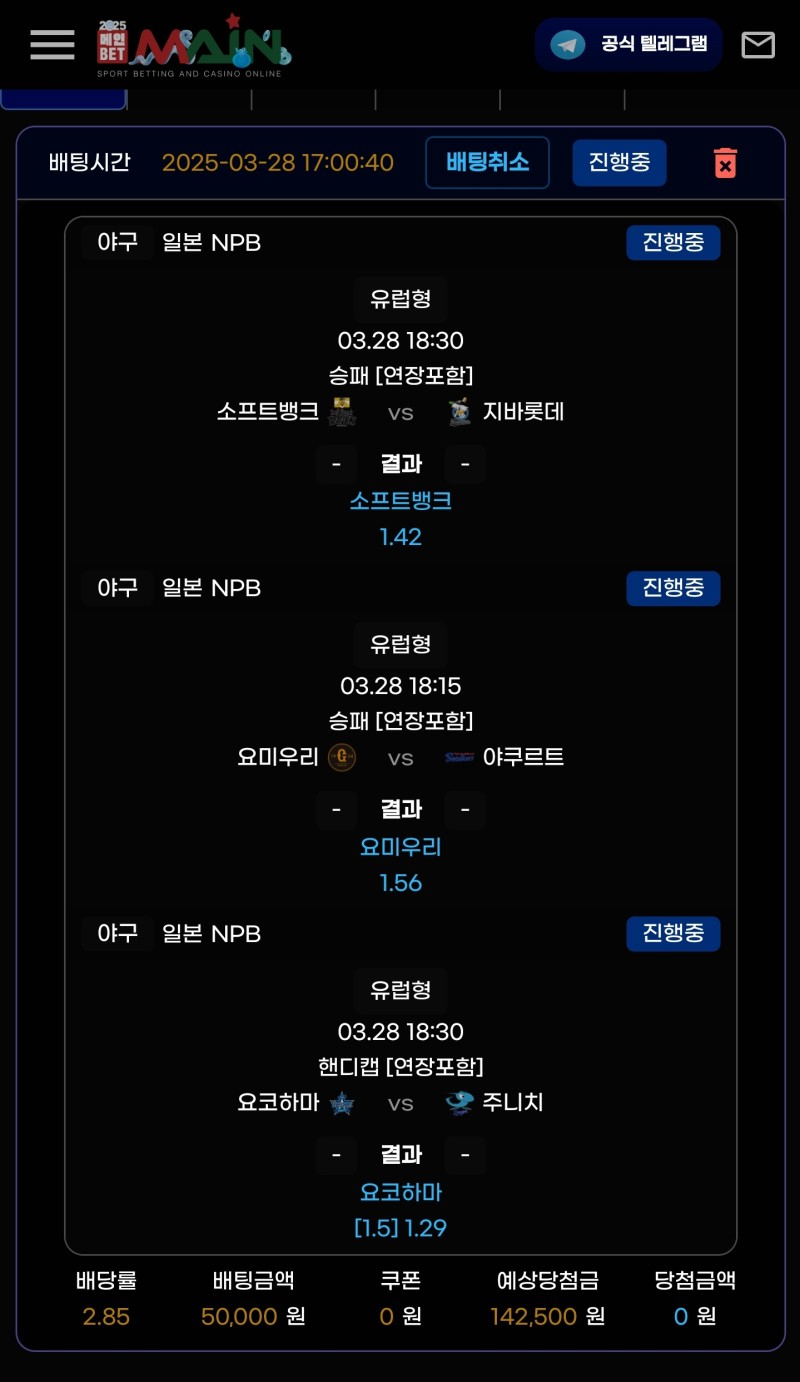Tap the MAIN BET logo to go home
The image size is (800, 1382).
pyautogui.click(x=193, y=45)
